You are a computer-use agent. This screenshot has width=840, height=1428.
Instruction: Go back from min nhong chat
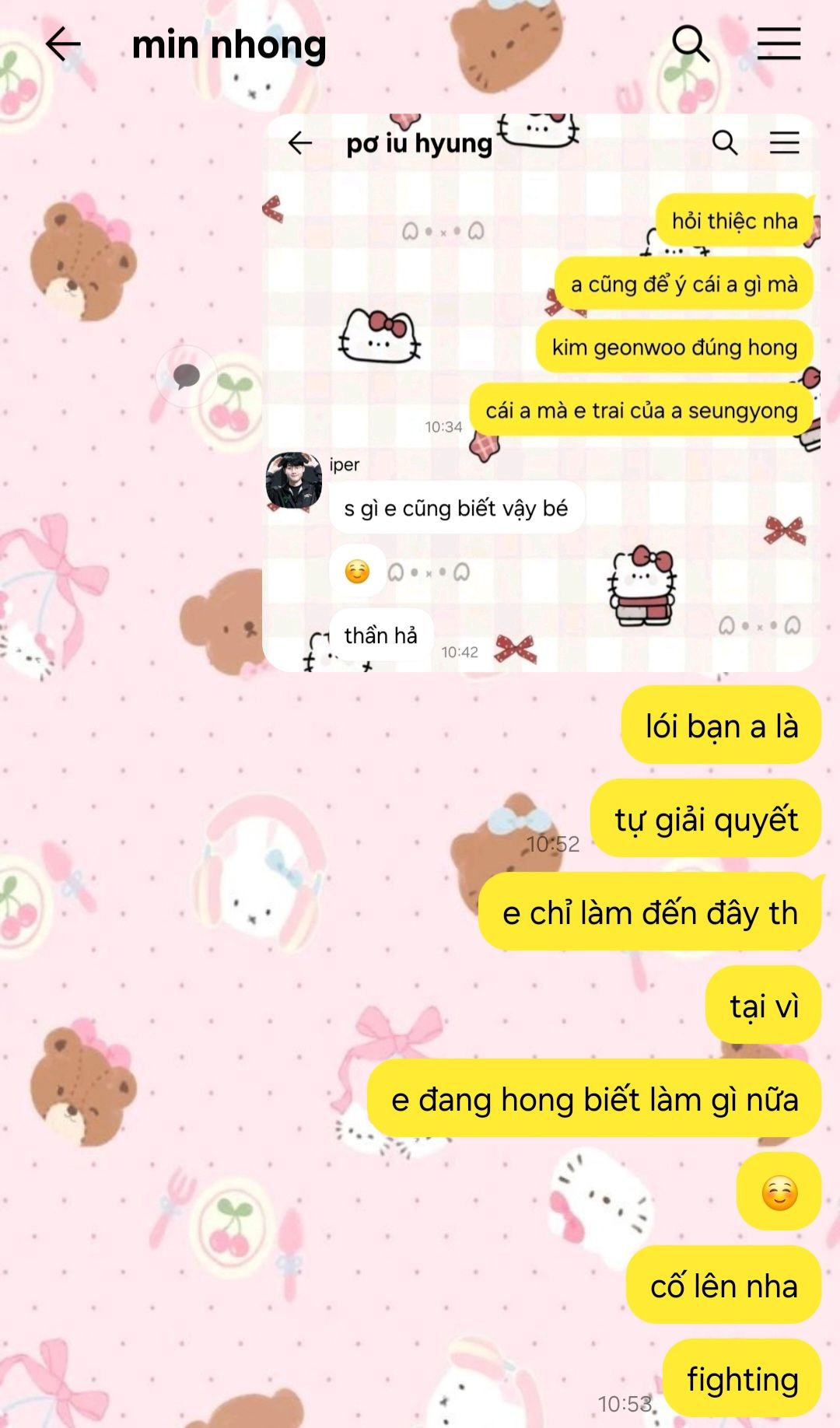63,44
